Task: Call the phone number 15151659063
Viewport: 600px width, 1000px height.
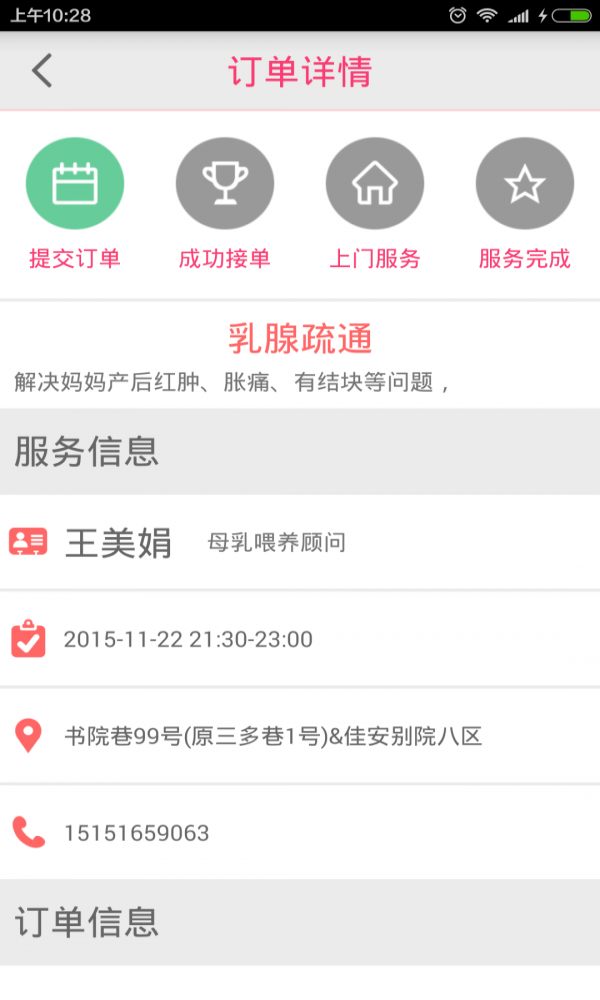Action: [x=137, y=833]
